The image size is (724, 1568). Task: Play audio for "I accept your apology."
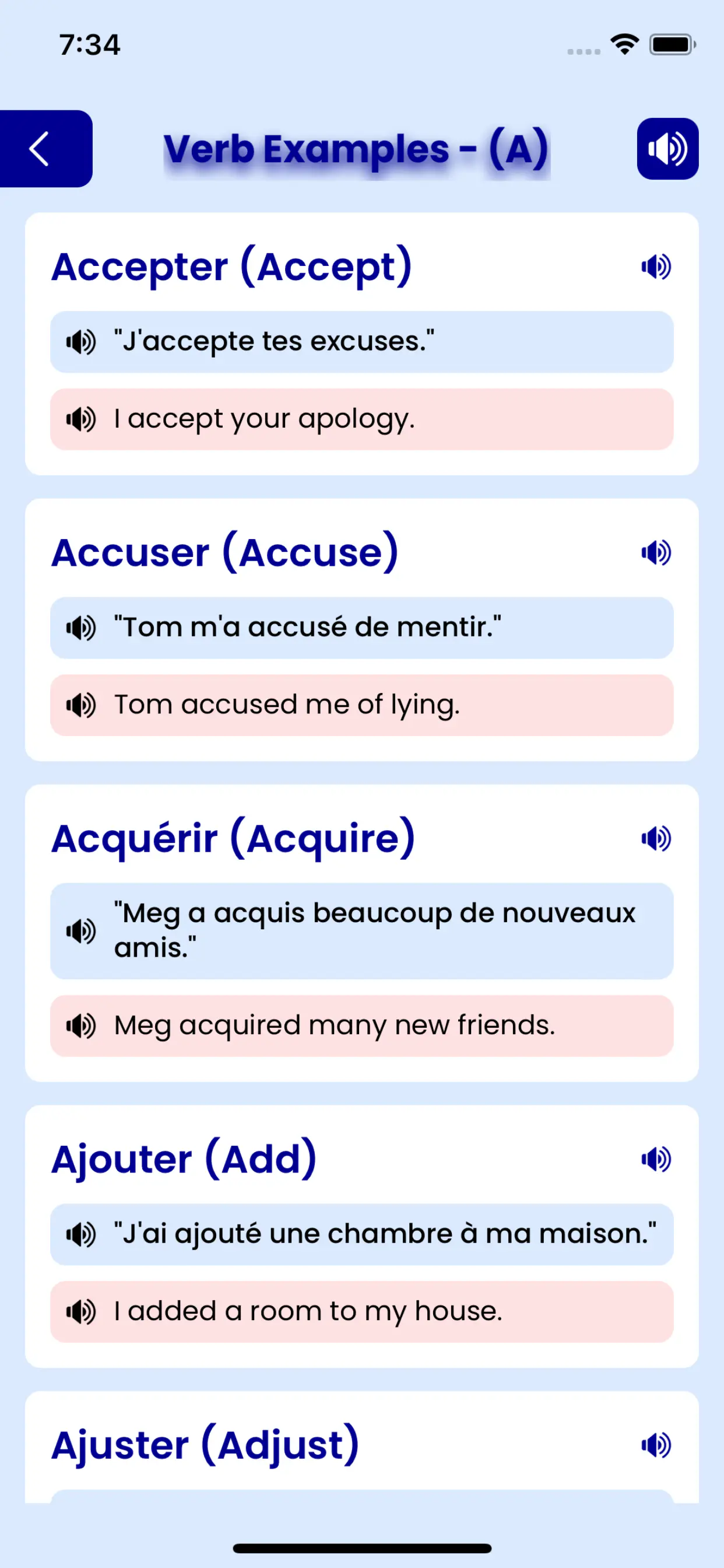click(81, 419)
